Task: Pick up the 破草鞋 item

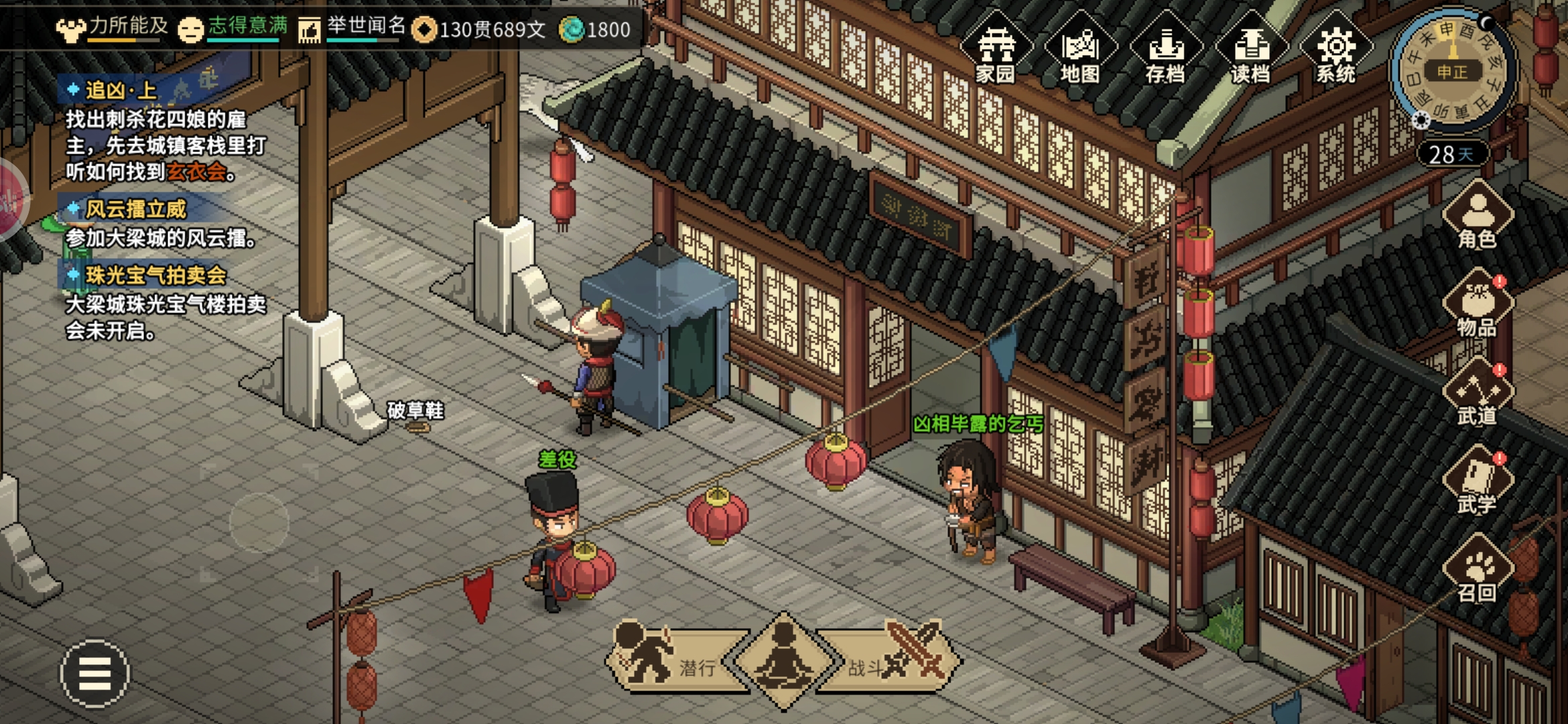Action: (x=417, y=426)
